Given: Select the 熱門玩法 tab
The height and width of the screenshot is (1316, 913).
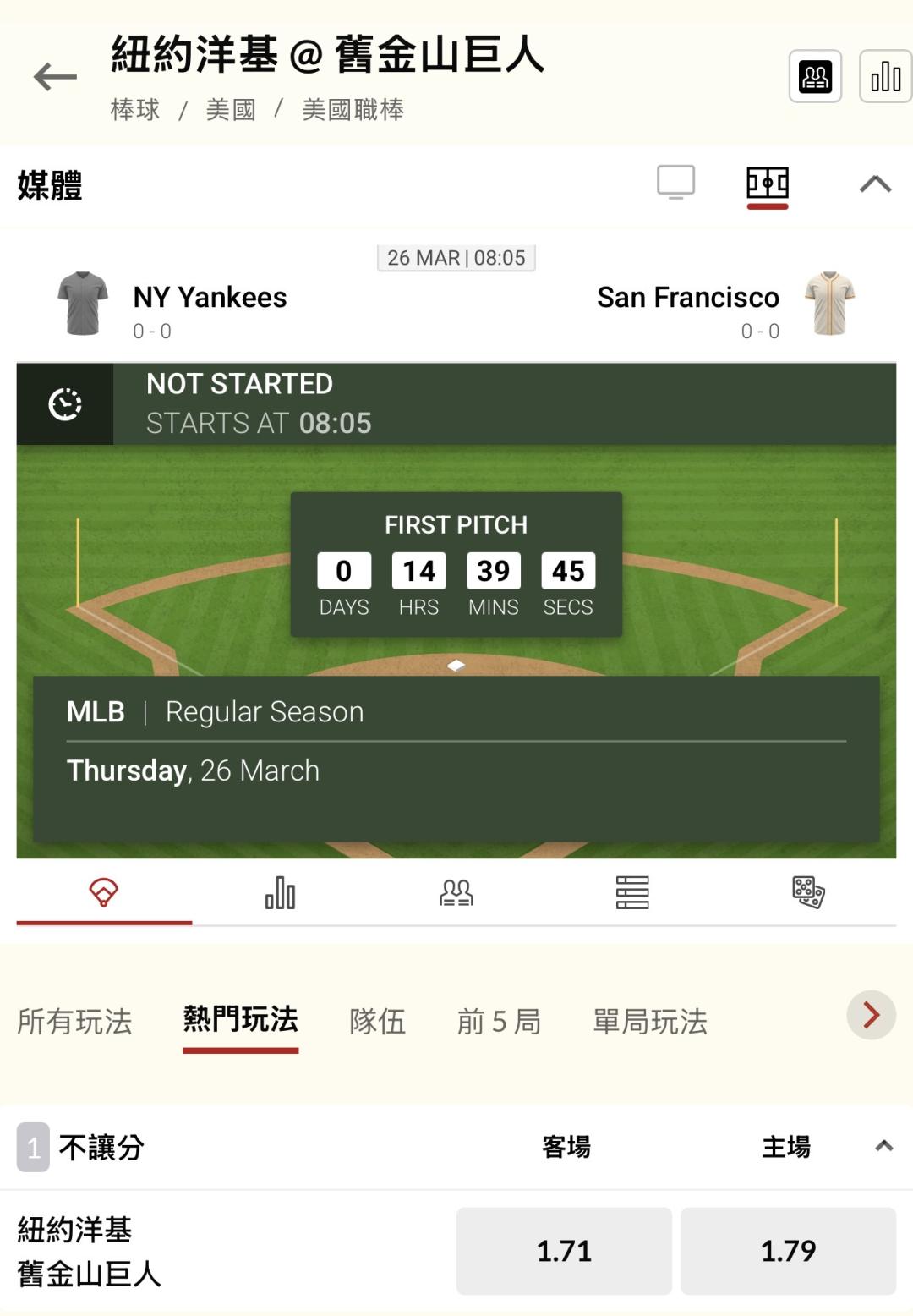Looking at the screenshot, I should 241,1020.
